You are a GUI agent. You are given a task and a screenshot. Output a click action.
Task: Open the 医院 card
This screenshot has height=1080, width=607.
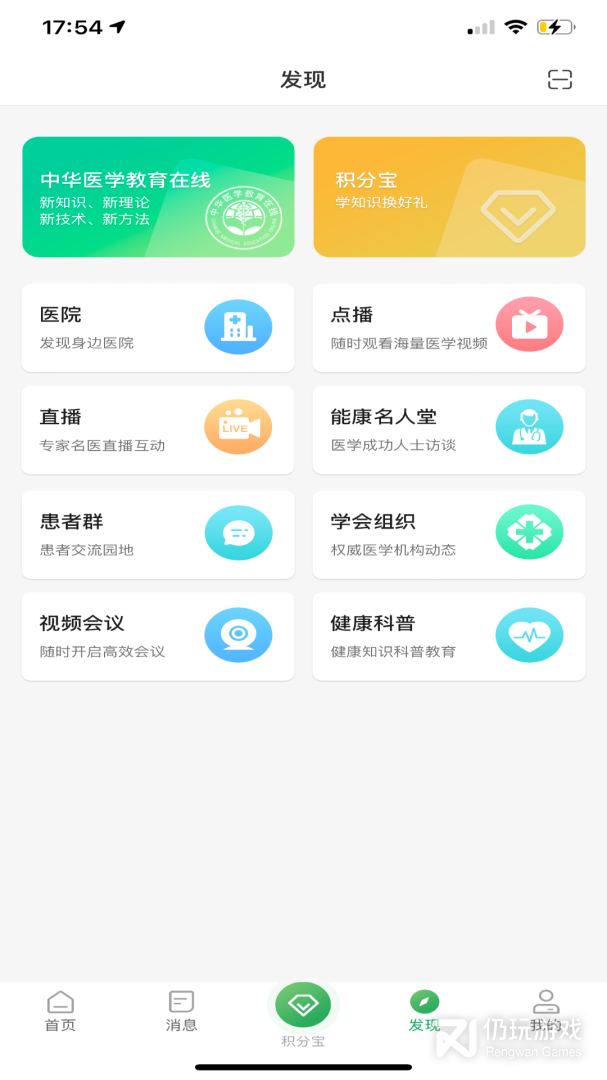point(158,328)
